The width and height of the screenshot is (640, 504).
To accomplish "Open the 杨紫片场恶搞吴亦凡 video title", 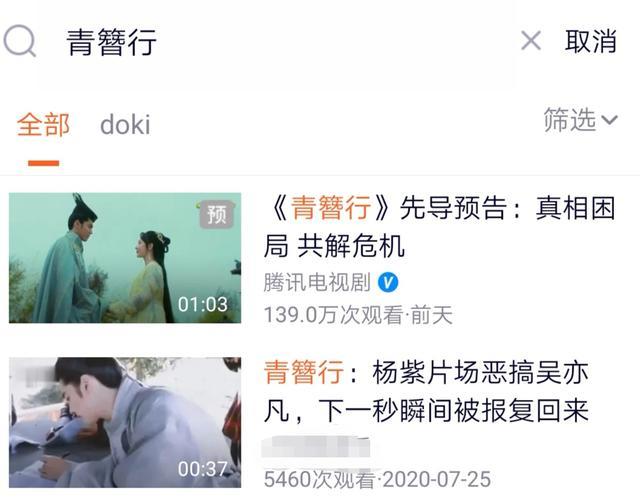I will tap(425, 391).
